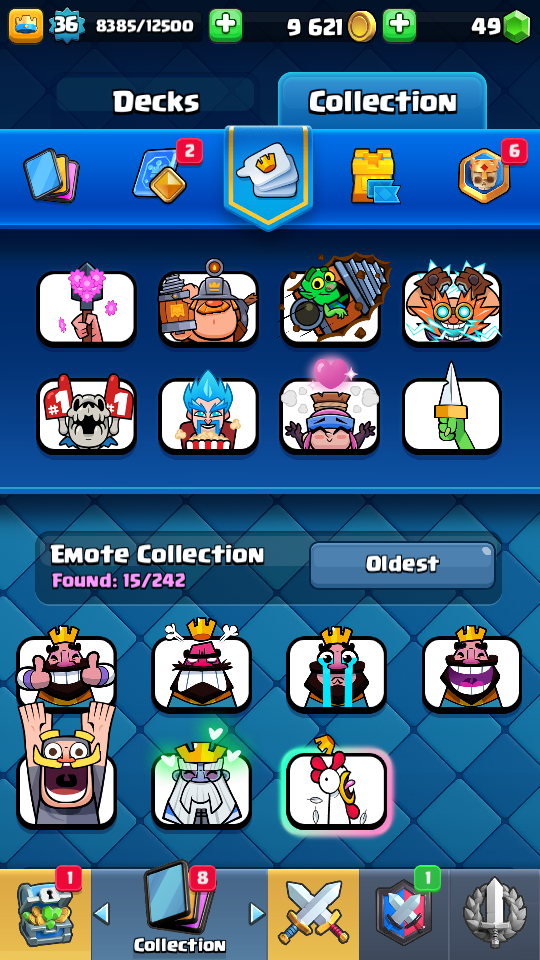Tap the skeleton foam finger emote slot

(x=86, y=413)
